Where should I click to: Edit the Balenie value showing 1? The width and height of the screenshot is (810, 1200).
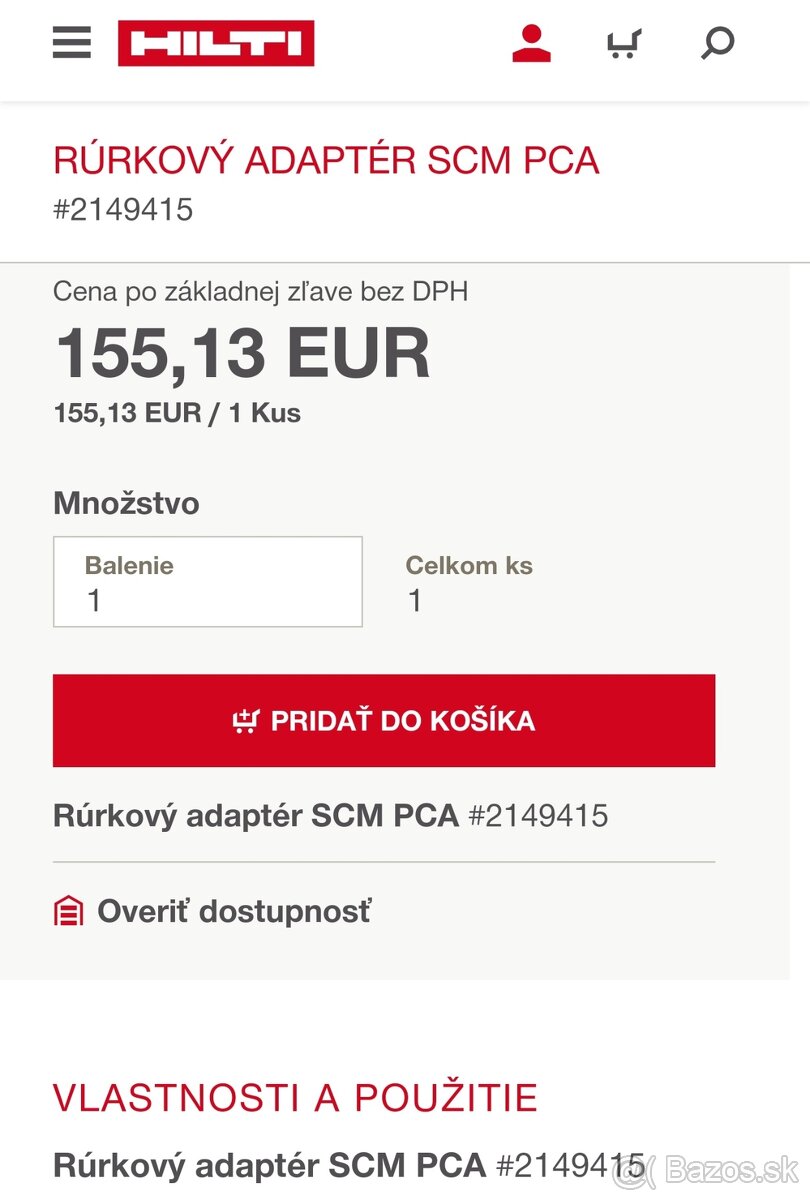95,600
